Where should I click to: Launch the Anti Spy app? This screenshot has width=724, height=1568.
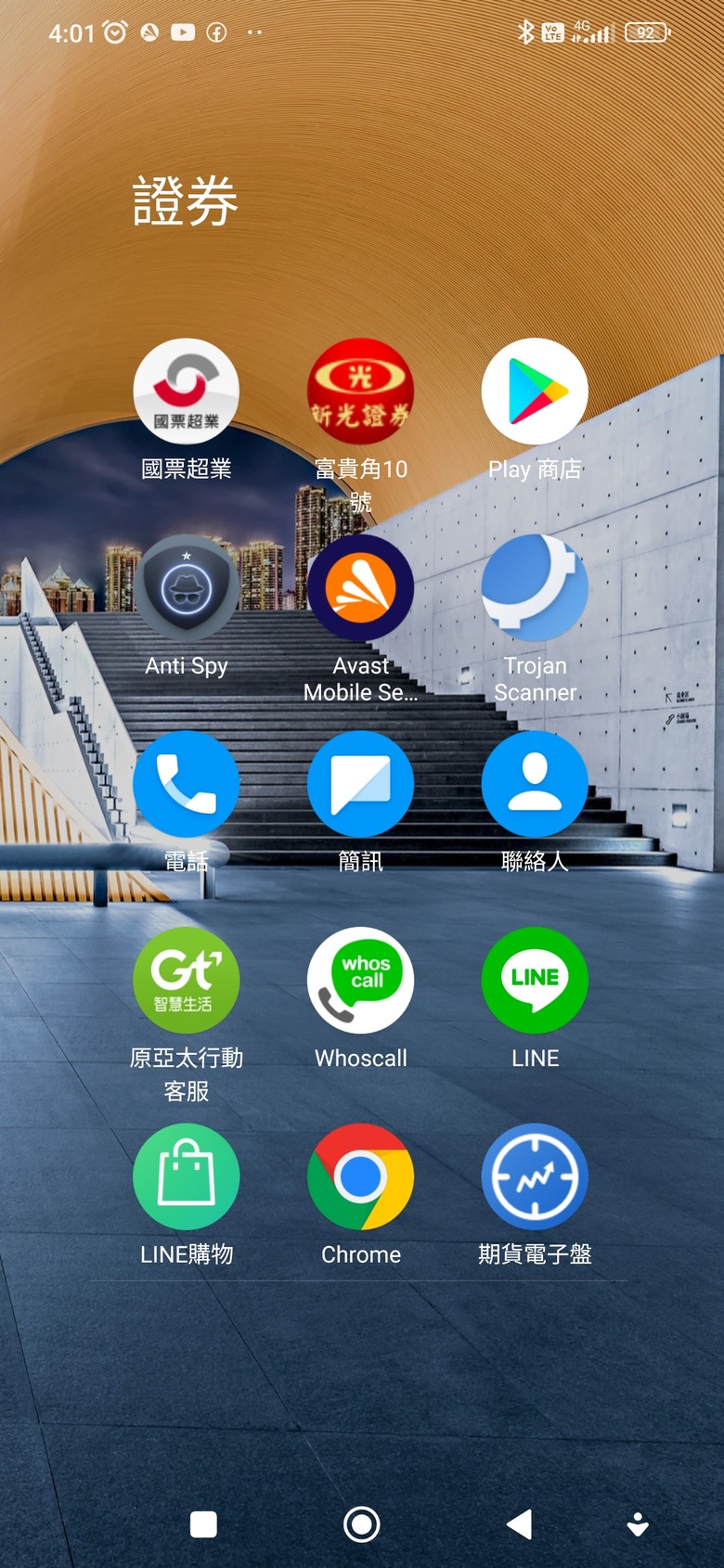(186, 588)
